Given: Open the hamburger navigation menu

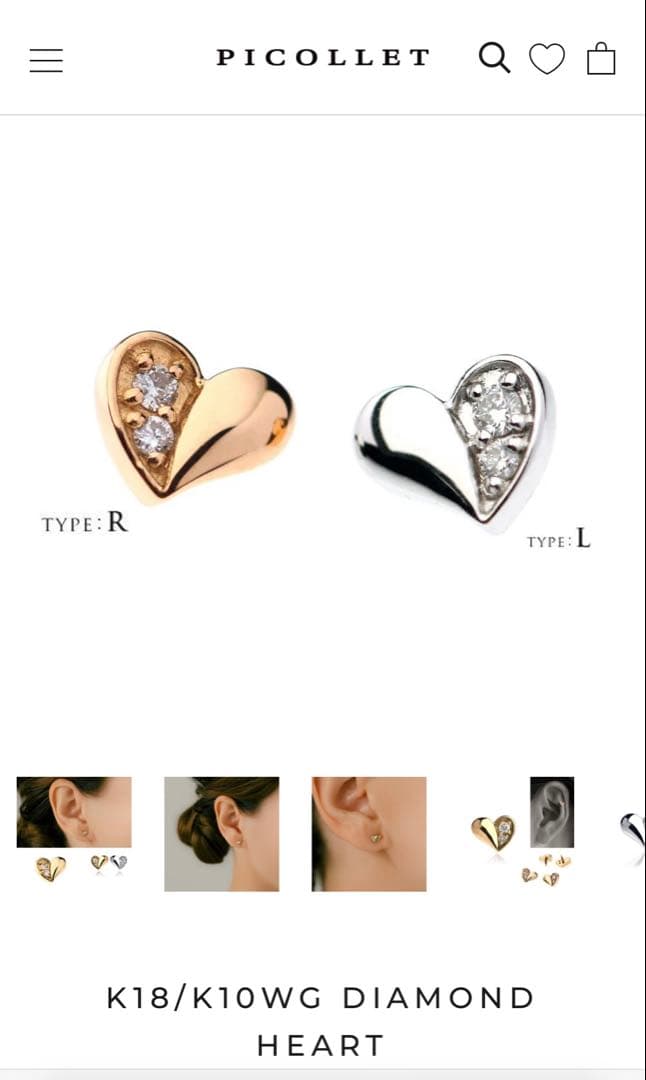Looking at the screenshot, I should click(x=46, y=60).
